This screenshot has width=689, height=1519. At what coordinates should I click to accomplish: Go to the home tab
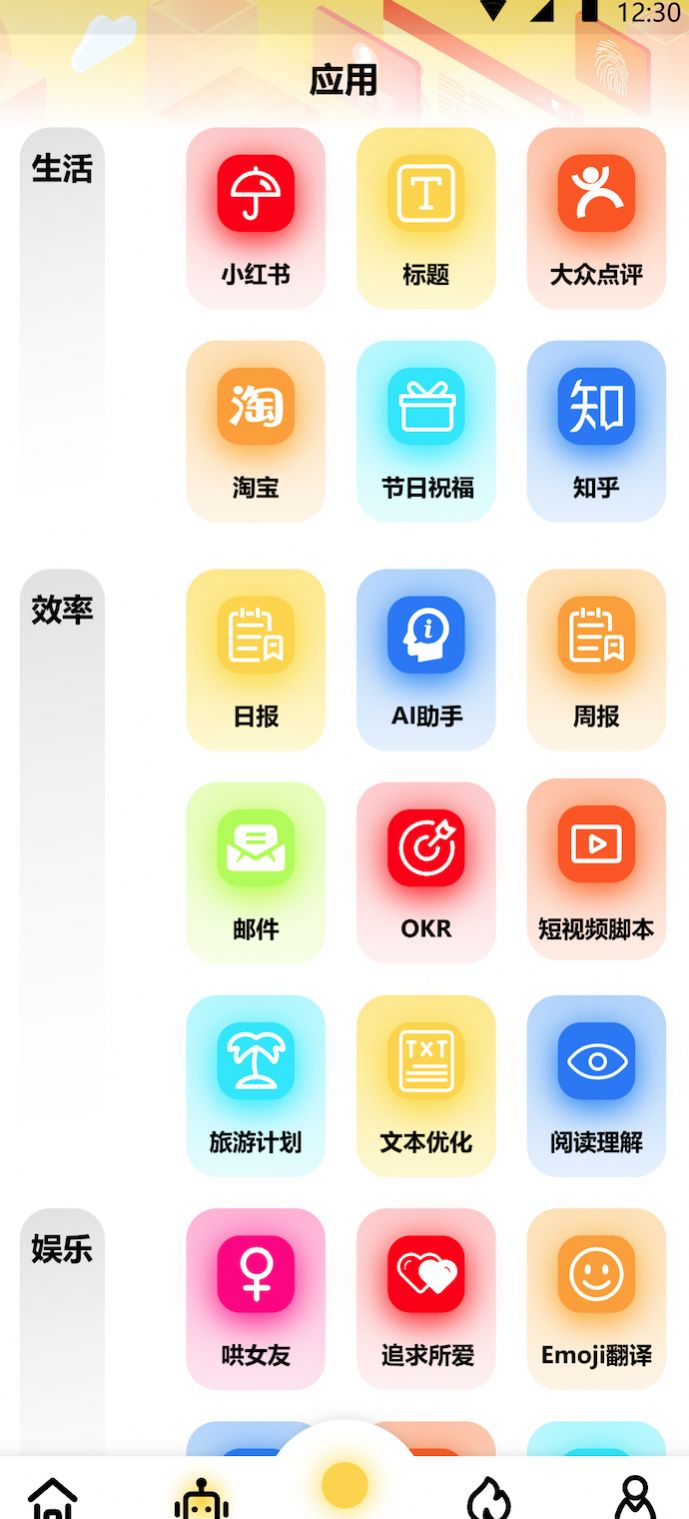(x=53, y=1497)
